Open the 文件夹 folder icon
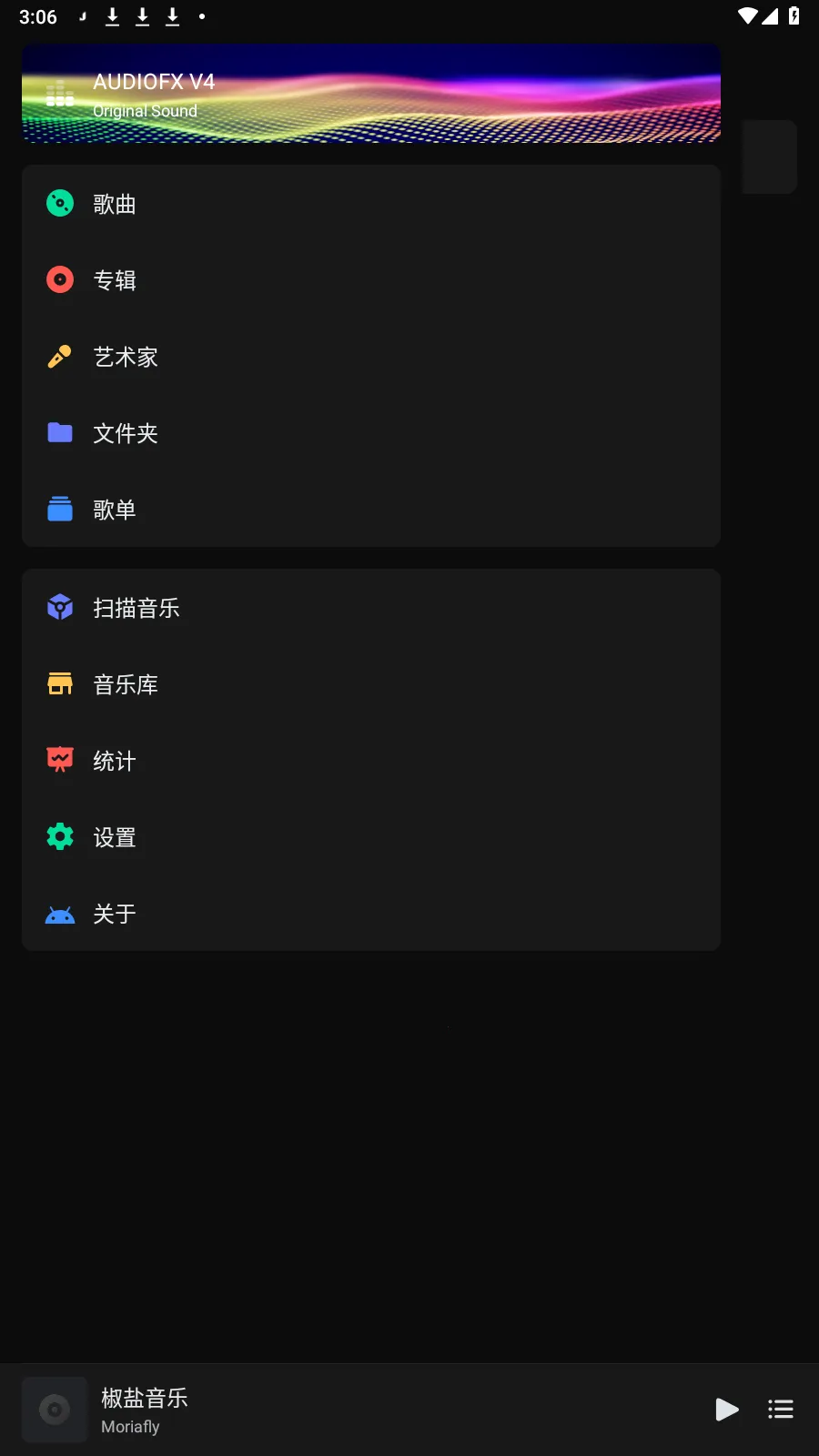Screen dimensions: 819x1456 pyautogui.click(x=59, y=432)
